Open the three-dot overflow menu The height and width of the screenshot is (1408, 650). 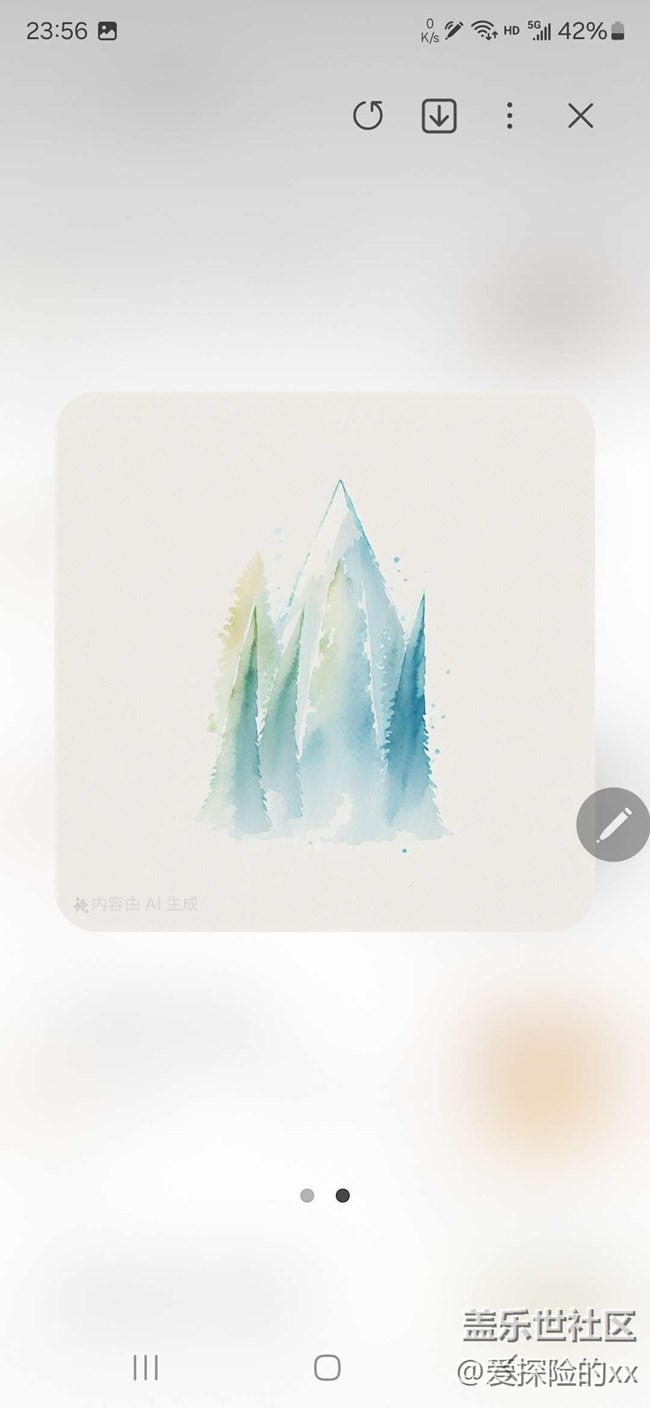[x=509, y=116]
